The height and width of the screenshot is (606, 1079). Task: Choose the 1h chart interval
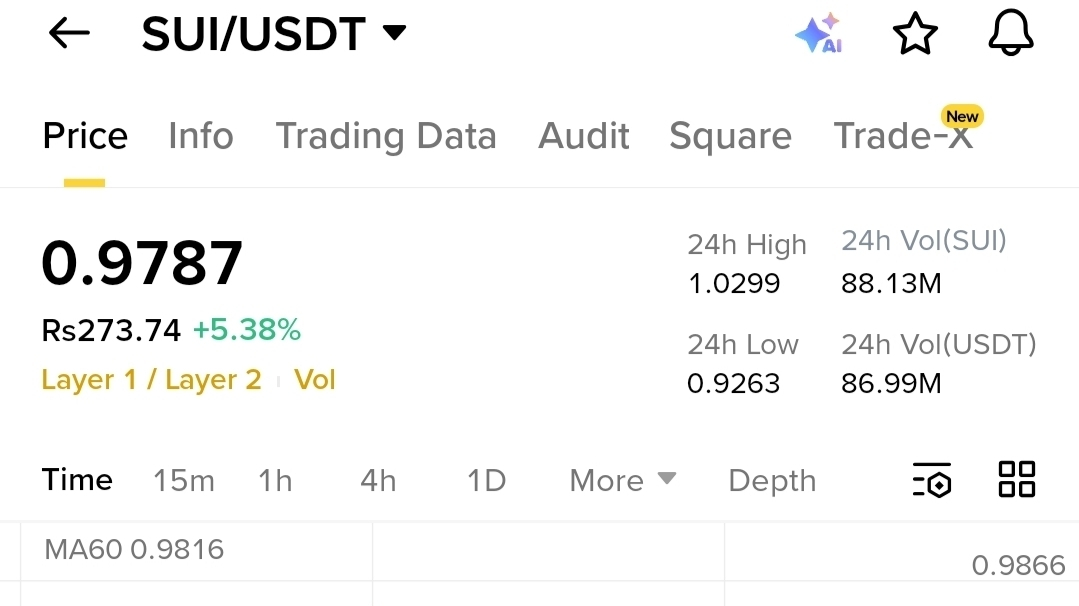tap(275, 481)
